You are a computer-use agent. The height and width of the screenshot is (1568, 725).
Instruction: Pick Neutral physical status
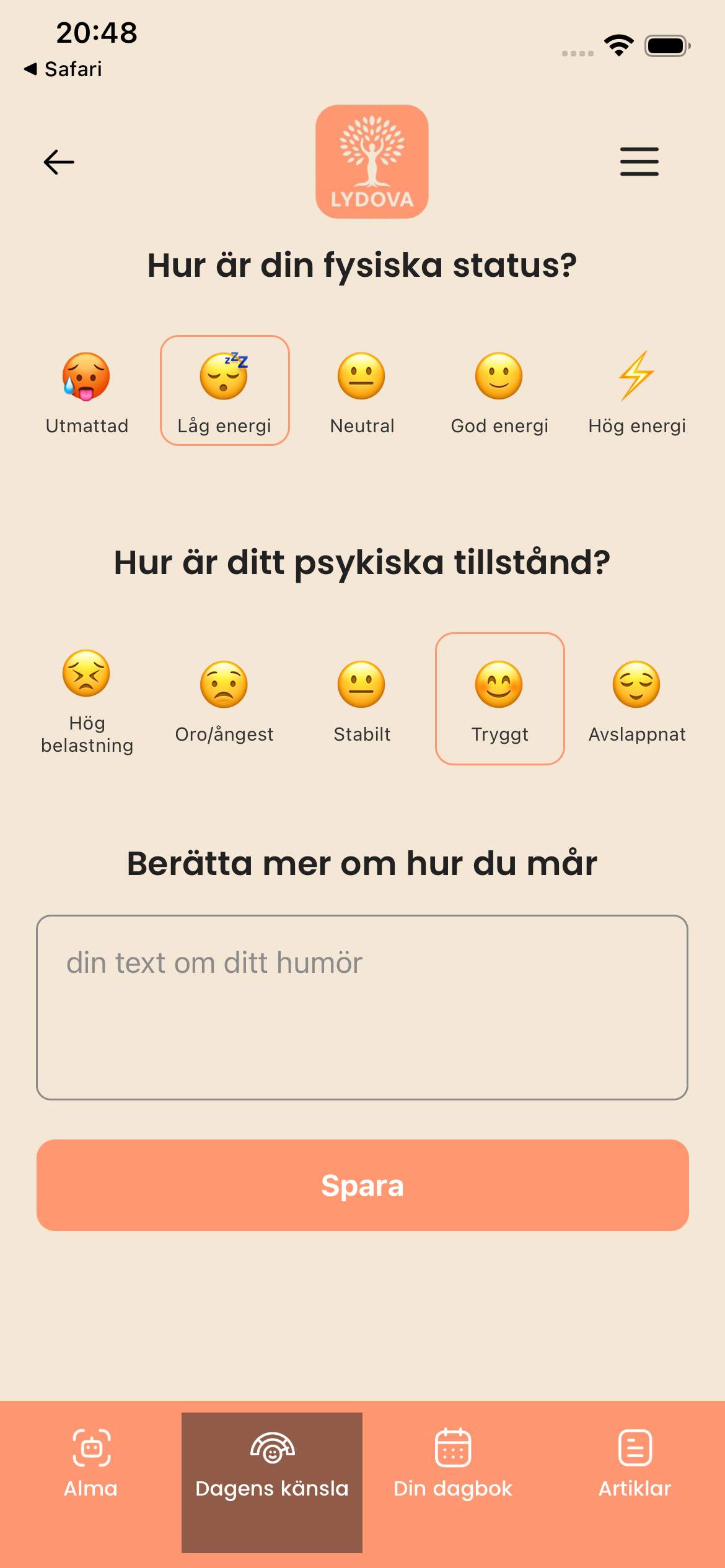(x=362, y=391)
